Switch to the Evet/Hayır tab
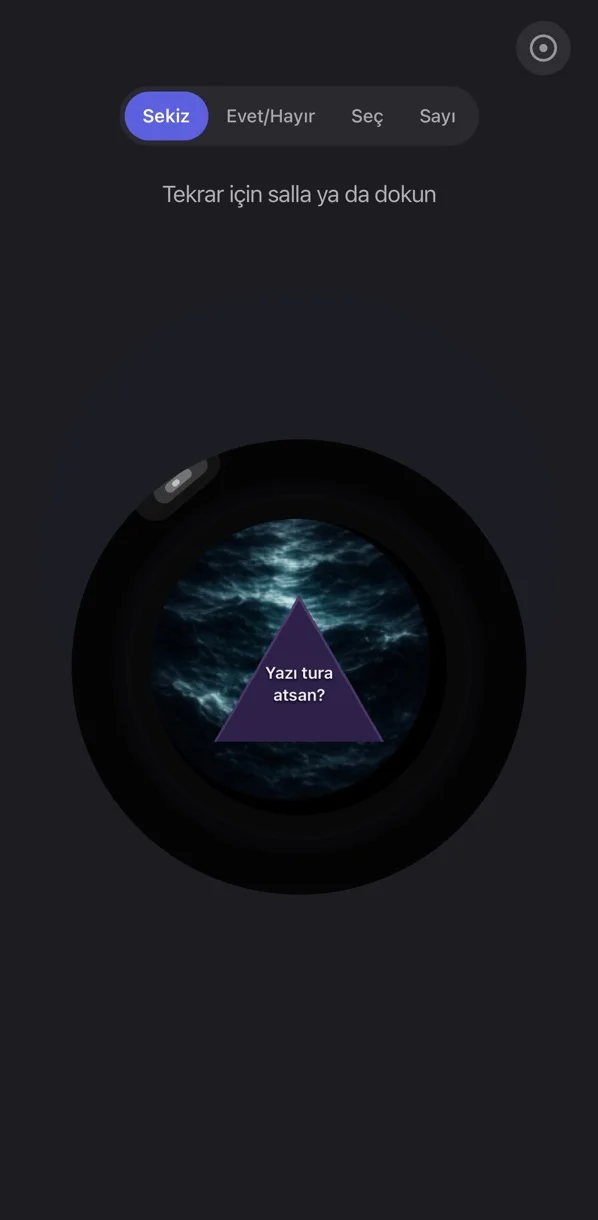The height and width of the screenshot is (1220, 598). tap(270, 116)
